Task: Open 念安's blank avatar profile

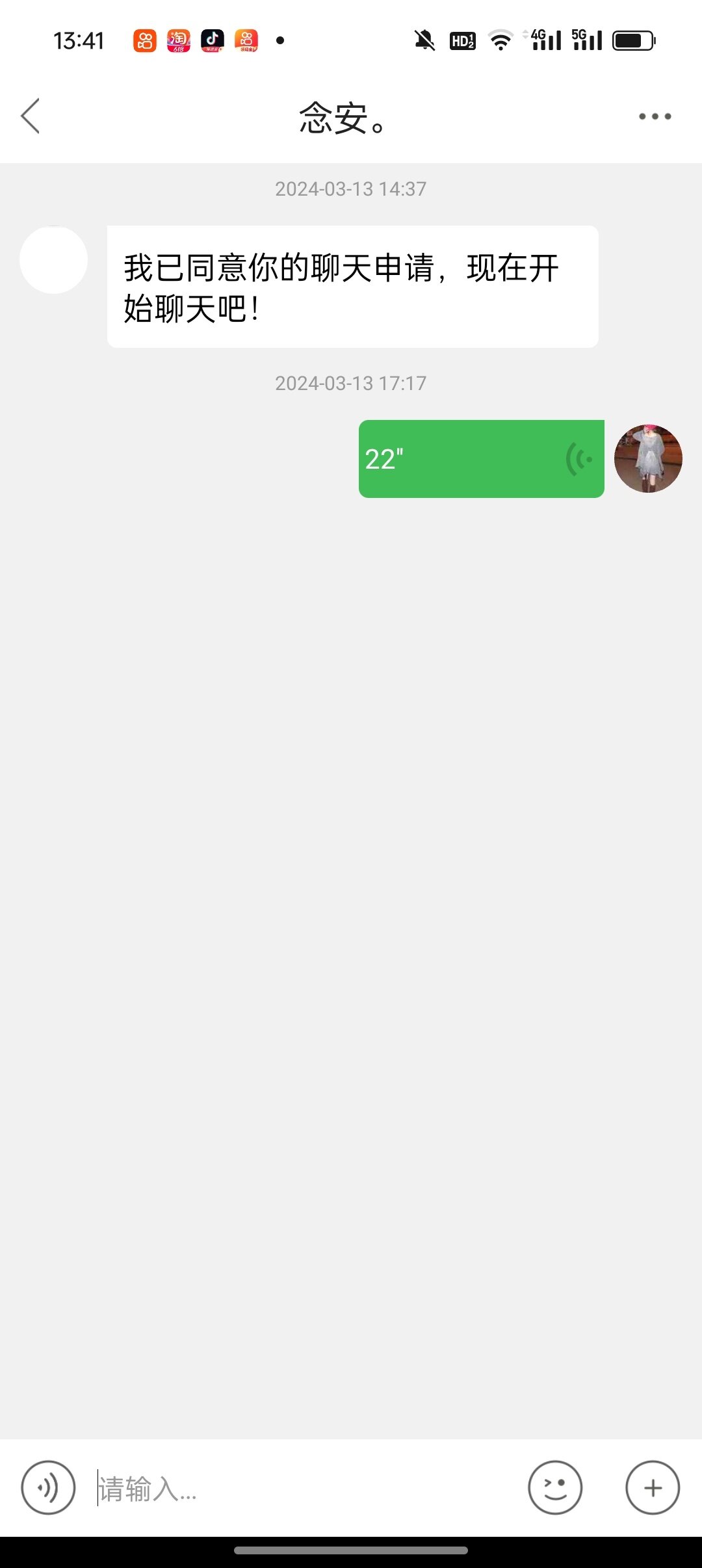Action: pos(54,259)
